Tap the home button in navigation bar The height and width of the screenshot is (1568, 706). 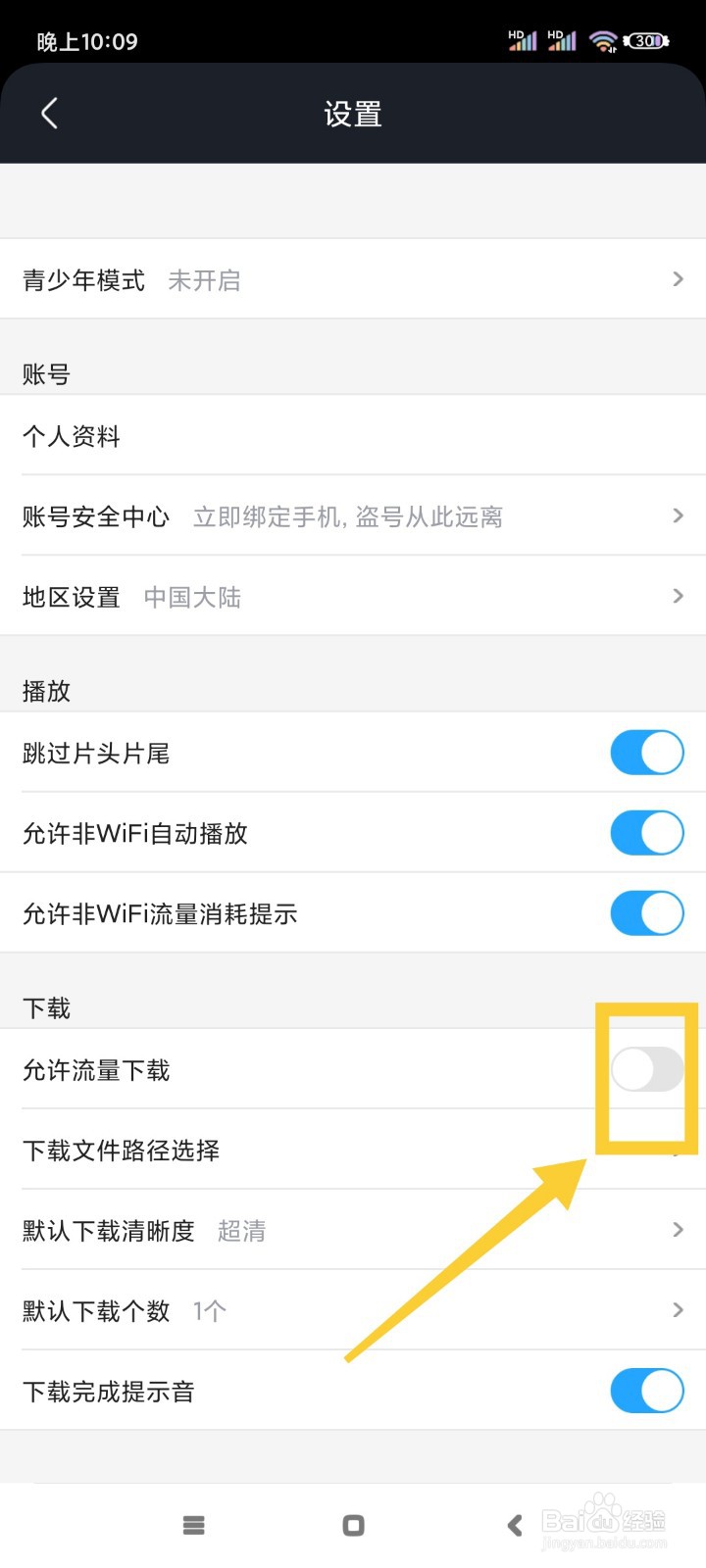[352, 1525]
